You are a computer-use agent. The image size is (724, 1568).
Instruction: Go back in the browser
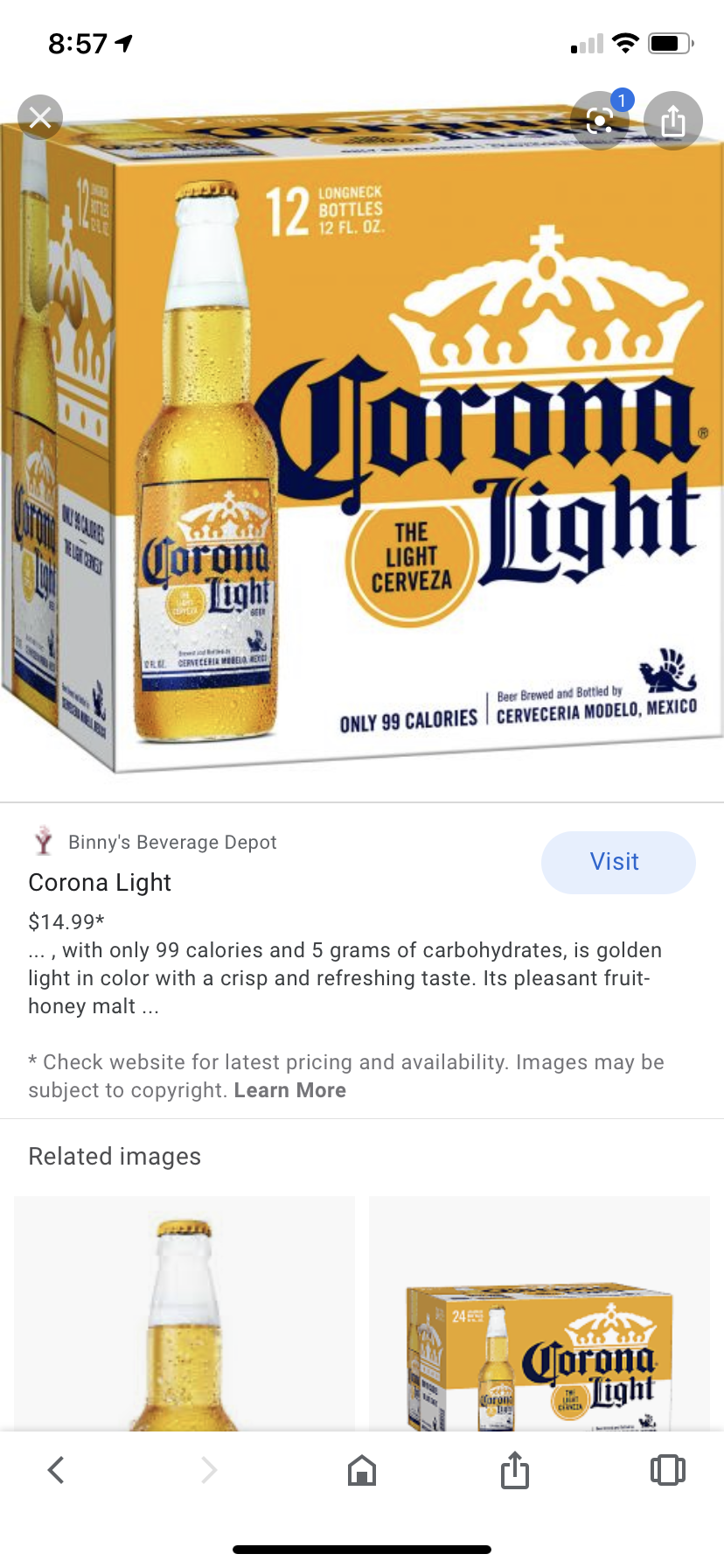56,1470
